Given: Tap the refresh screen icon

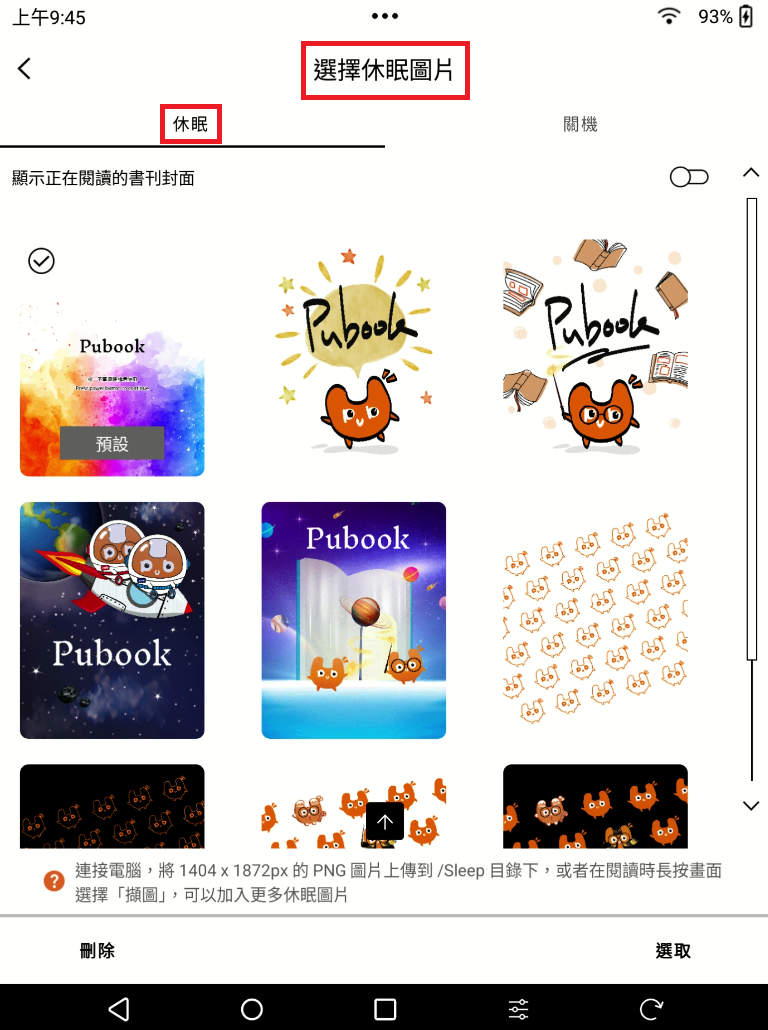Looking at the screenshot, I should click(652, 1008).
